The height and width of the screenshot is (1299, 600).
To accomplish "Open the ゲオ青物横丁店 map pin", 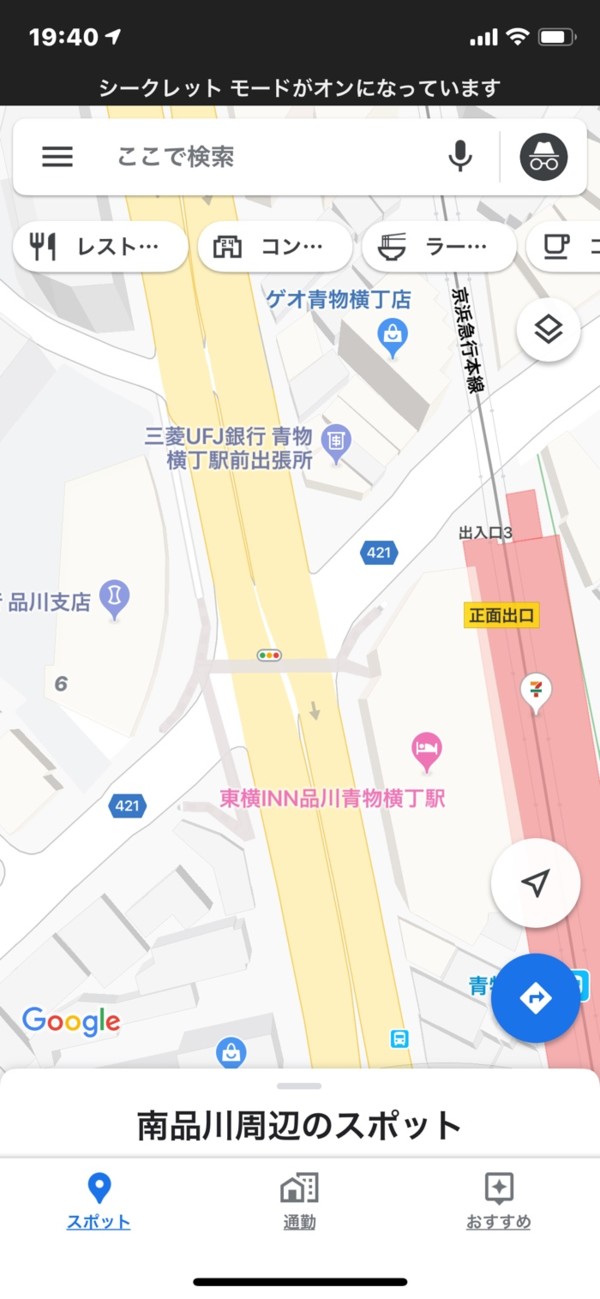I will (393, 337).
